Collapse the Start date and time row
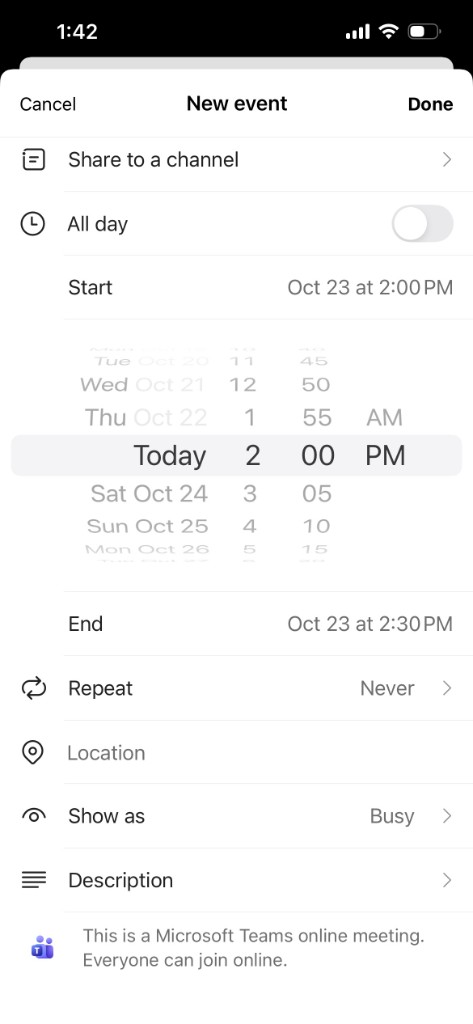Screen dimensions: 473x1024 (x=236, y=287)
